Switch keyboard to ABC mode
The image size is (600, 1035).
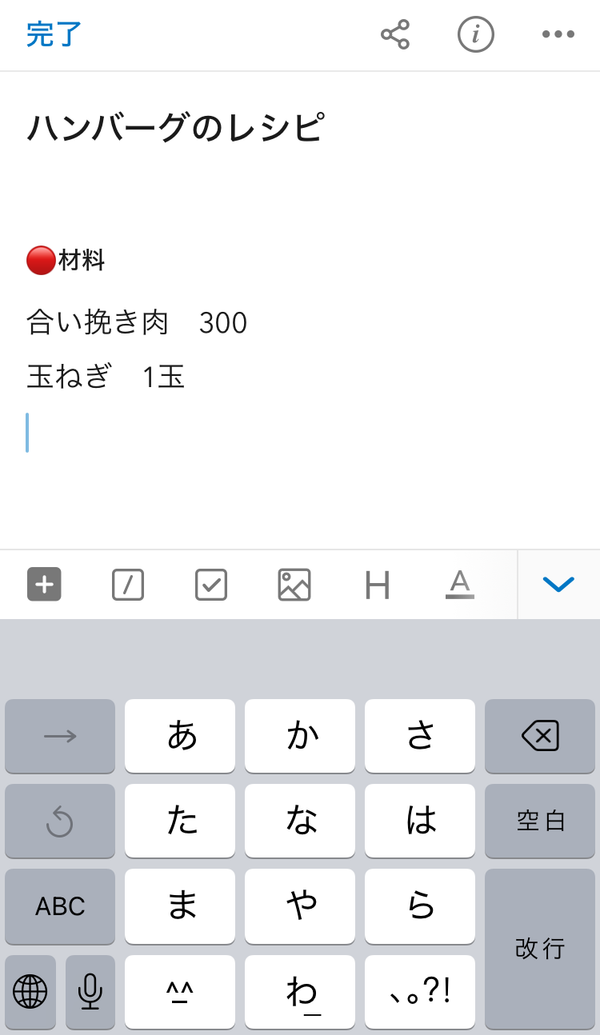[60, 906]
